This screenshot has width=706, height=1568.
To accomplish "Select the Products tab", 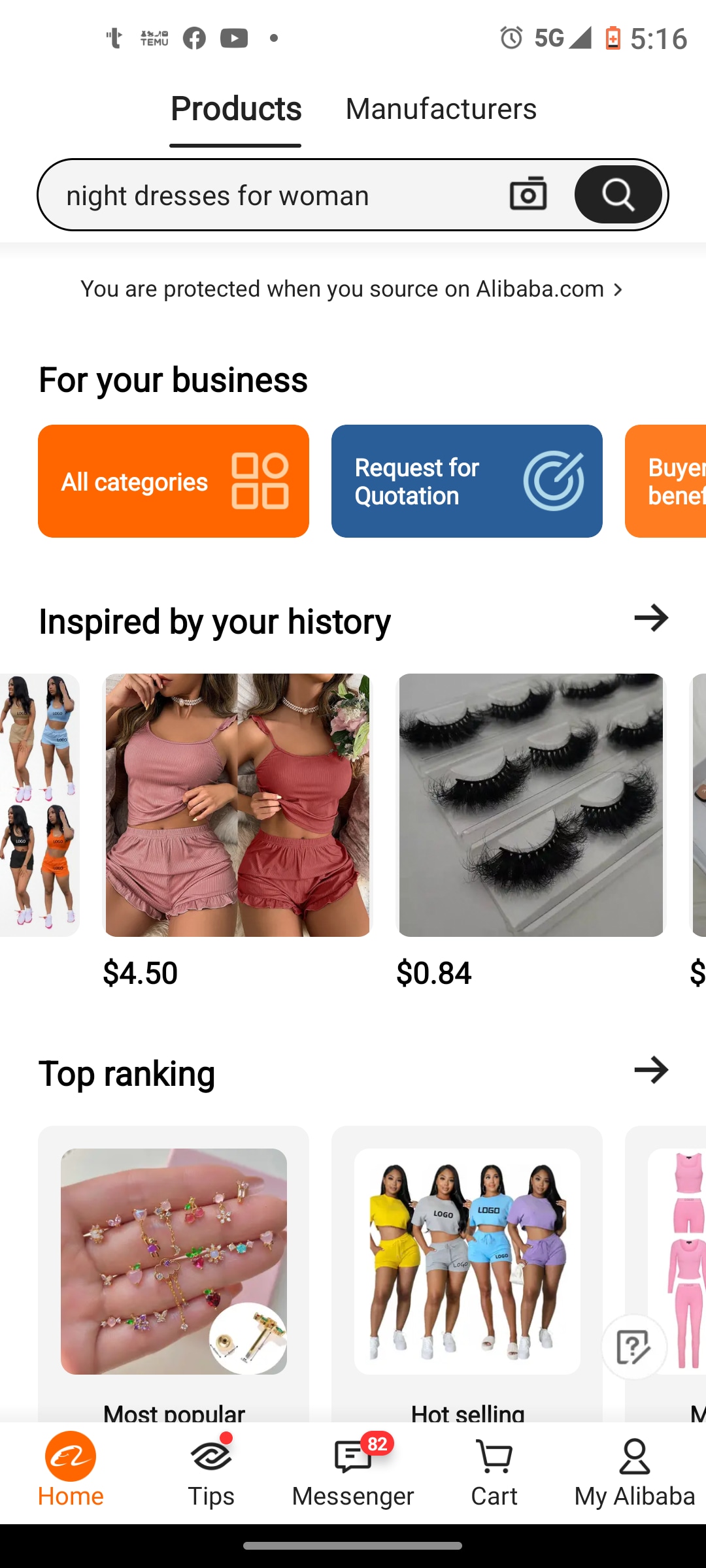I will point(235,108).
